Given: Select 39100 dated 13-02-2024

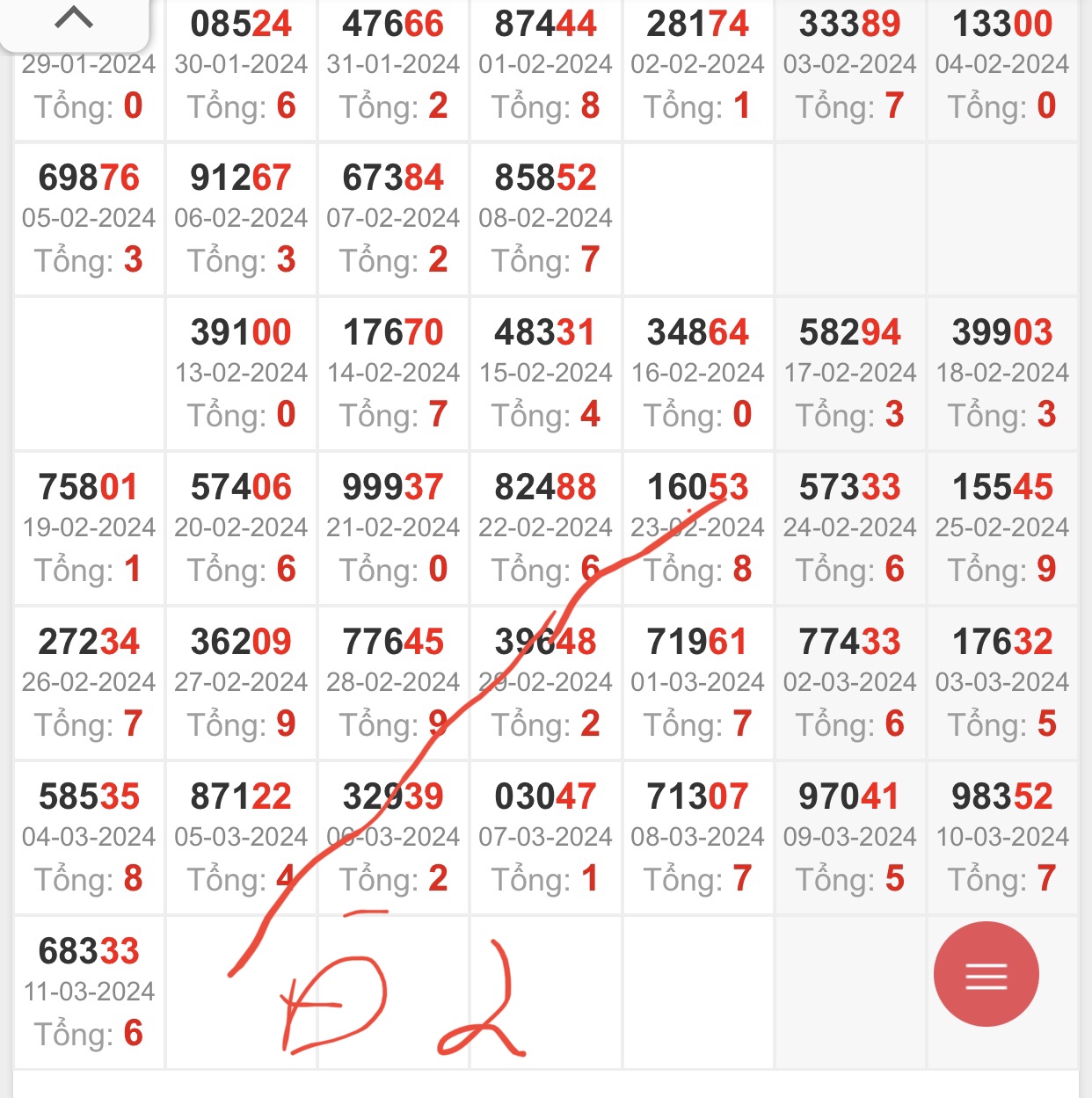Looking at the screenshot, I should (x=240, y=374).
